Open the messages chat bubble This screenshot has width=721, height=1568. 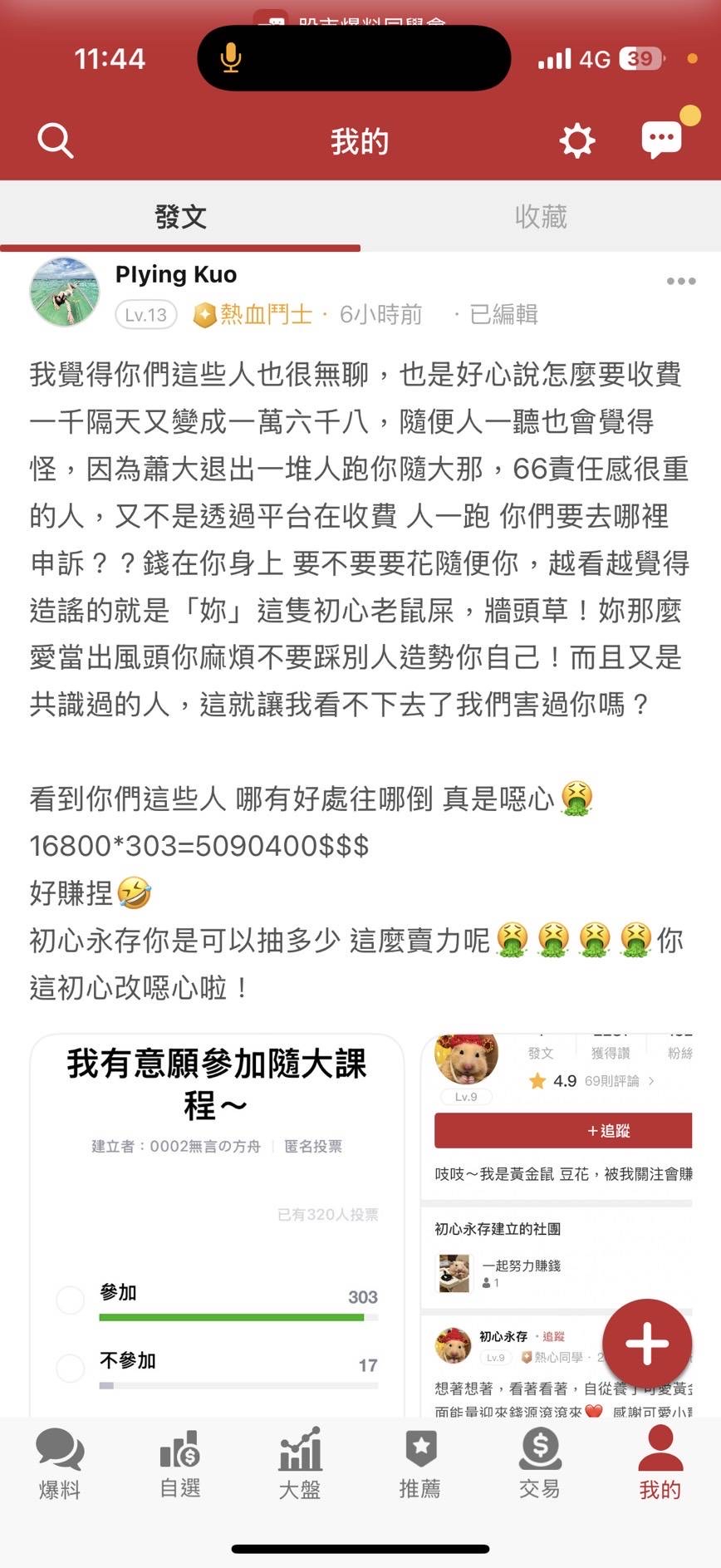(x=661, y=140)
